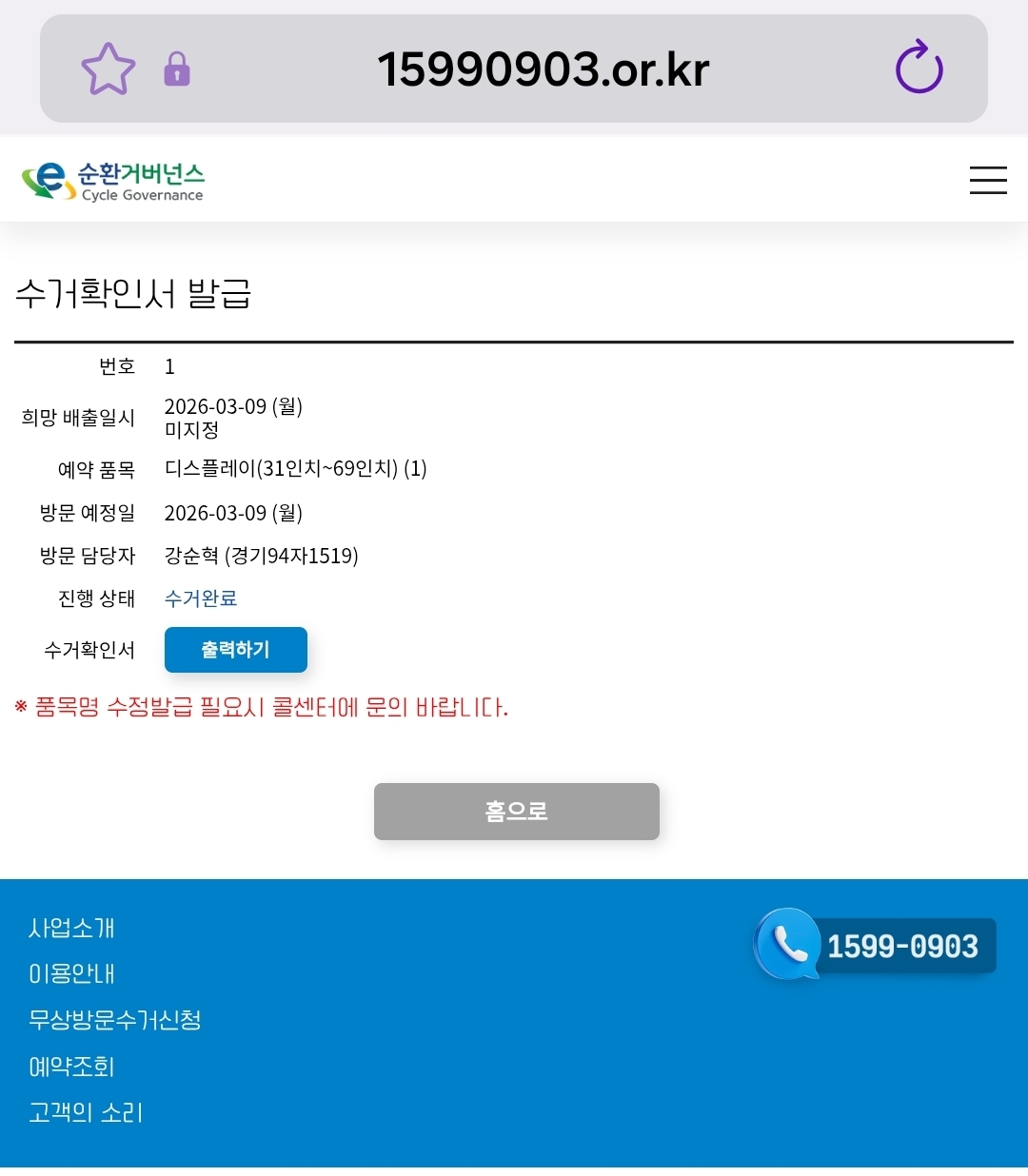Tap the 15990903.or.kr address field
Viewport: 1028px width, 1176px height.
[543, 69]
